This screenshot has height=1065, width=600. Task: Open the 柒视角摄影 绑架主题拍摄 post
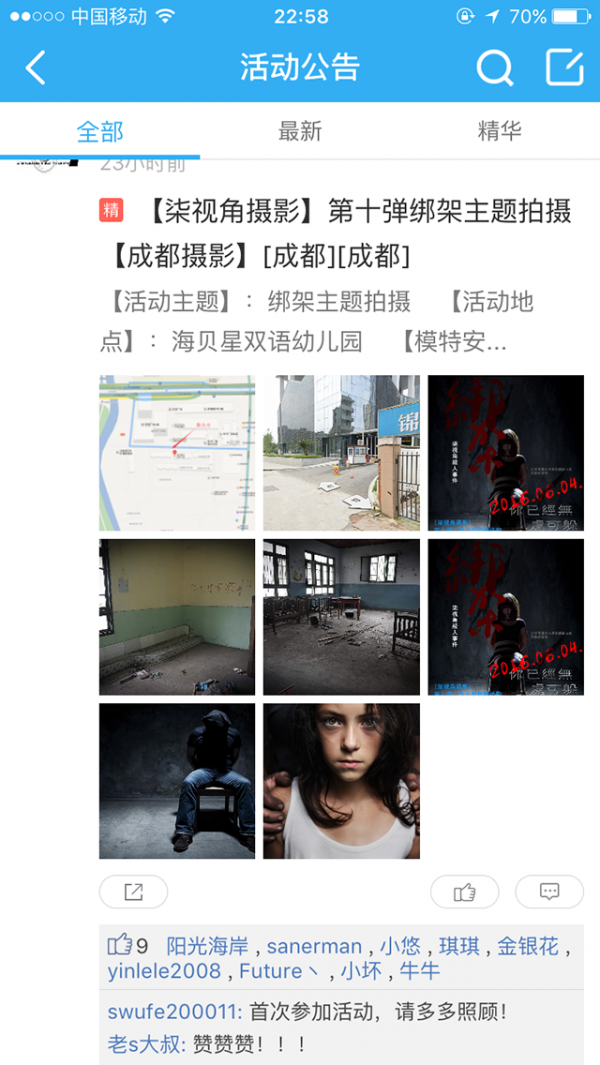click(x=340, y=232)
